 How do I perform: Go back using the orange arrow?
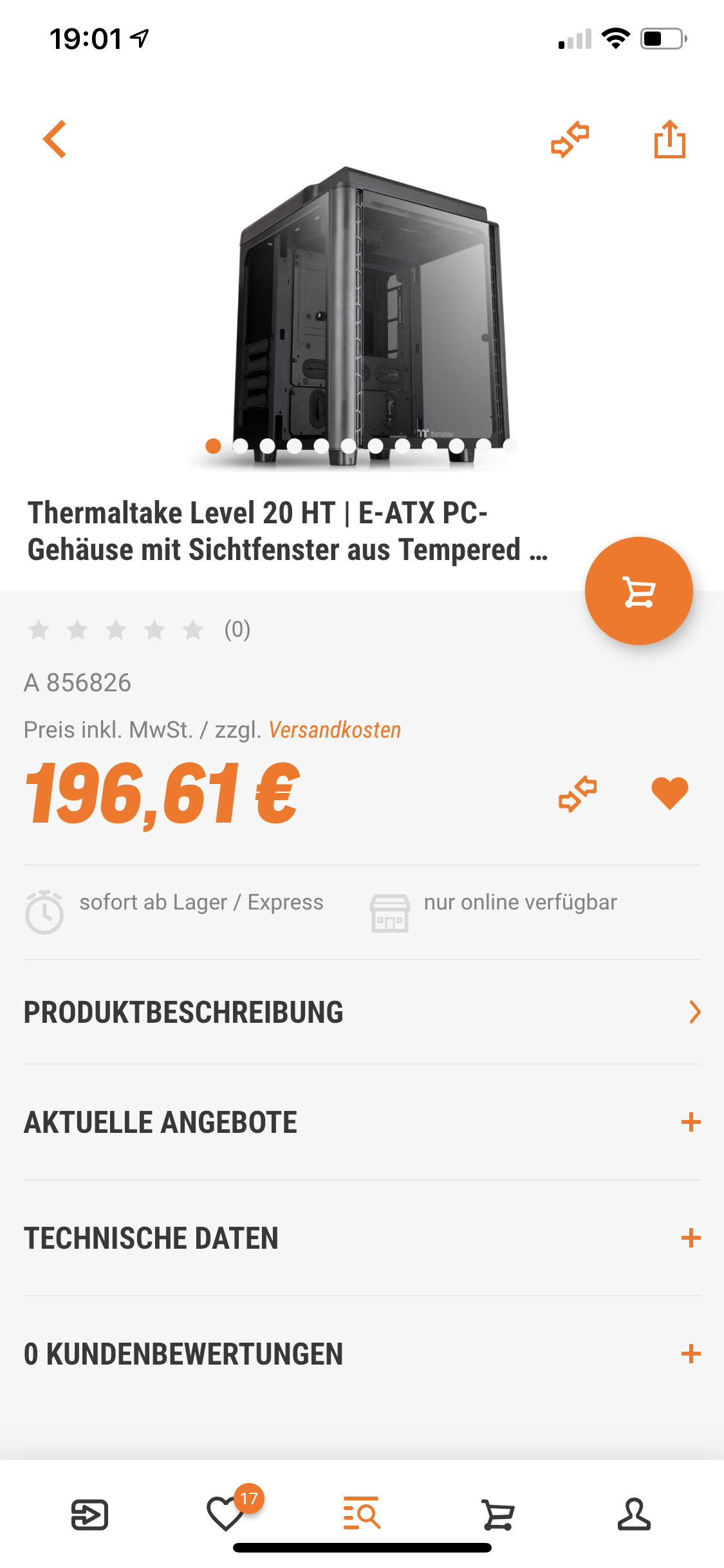pyautogui.click(x=55, y=139)
